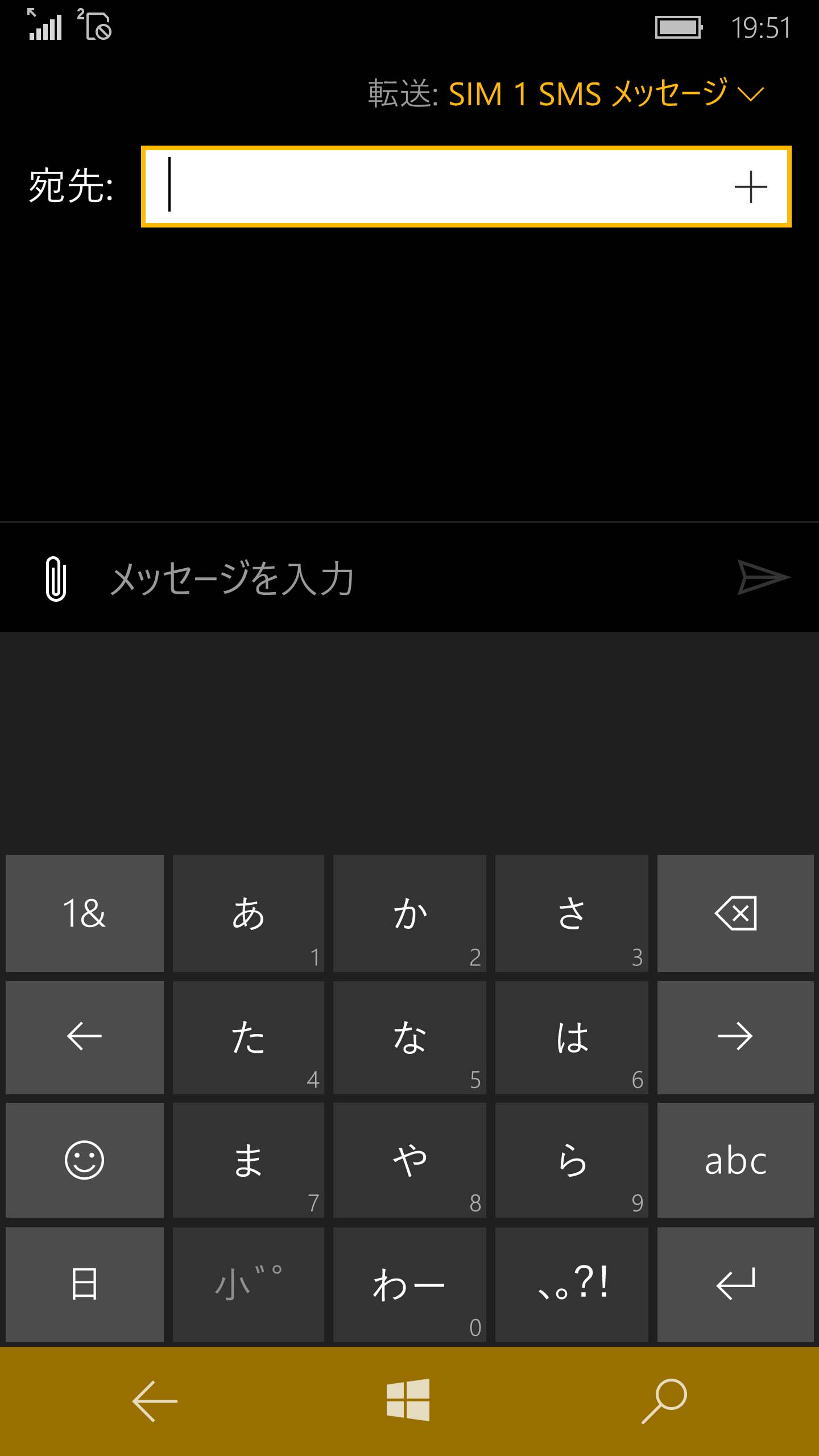
Task: Type the あ key
Action: point(249,913)
